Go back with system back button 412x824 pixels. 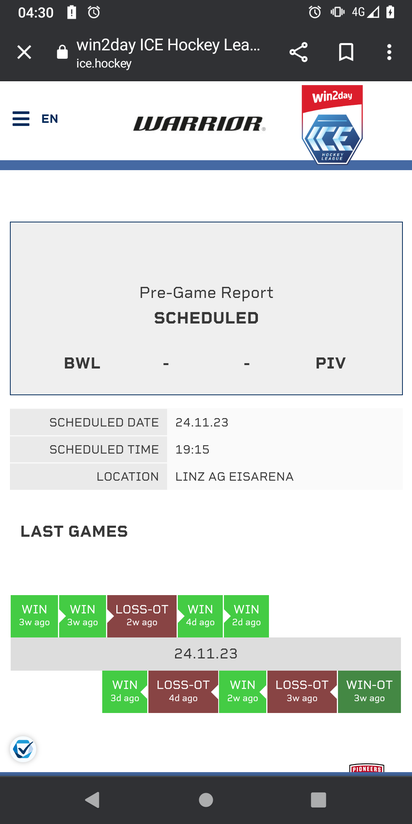pos(92,800)
